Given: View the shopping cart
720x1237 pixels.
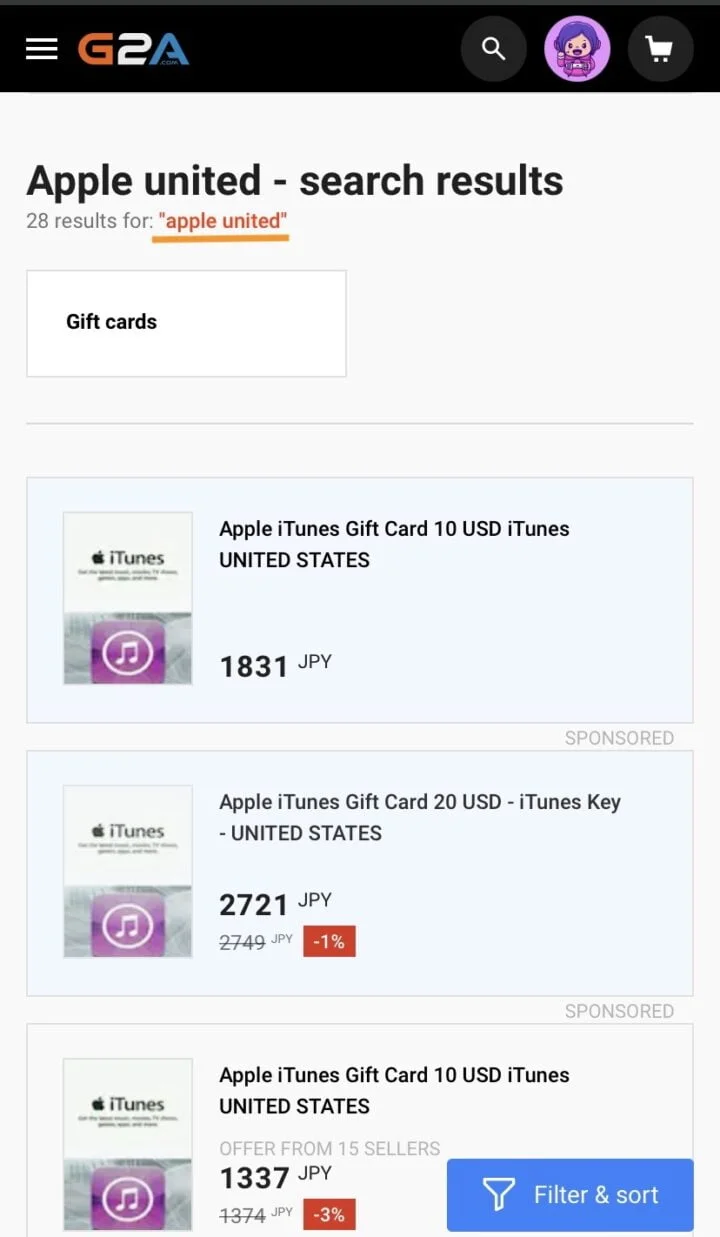Looking at the screenshot, I should tap(660, 49).
